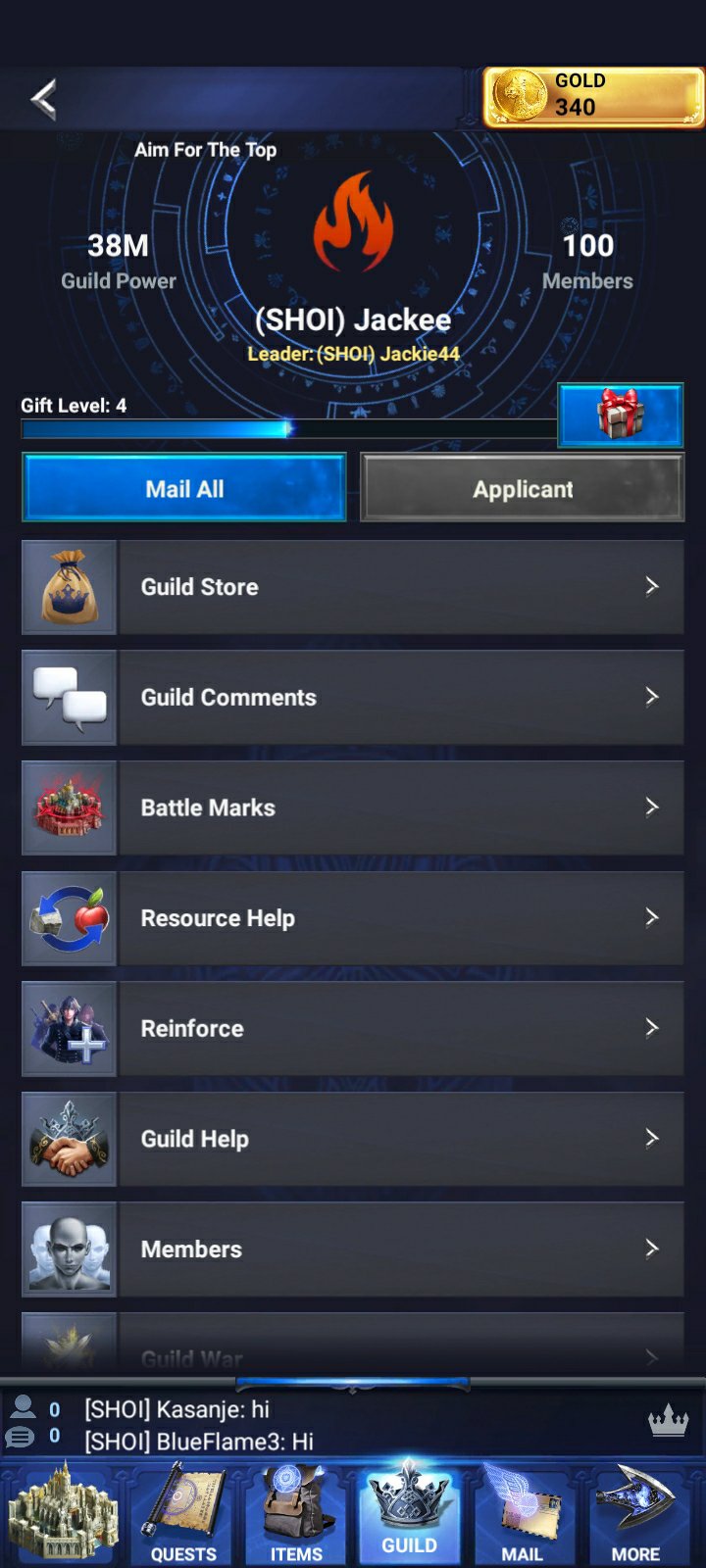Open the guild gift box
Image resolution: width=706 pixels, height=1568 pixels.
(620, 416)
